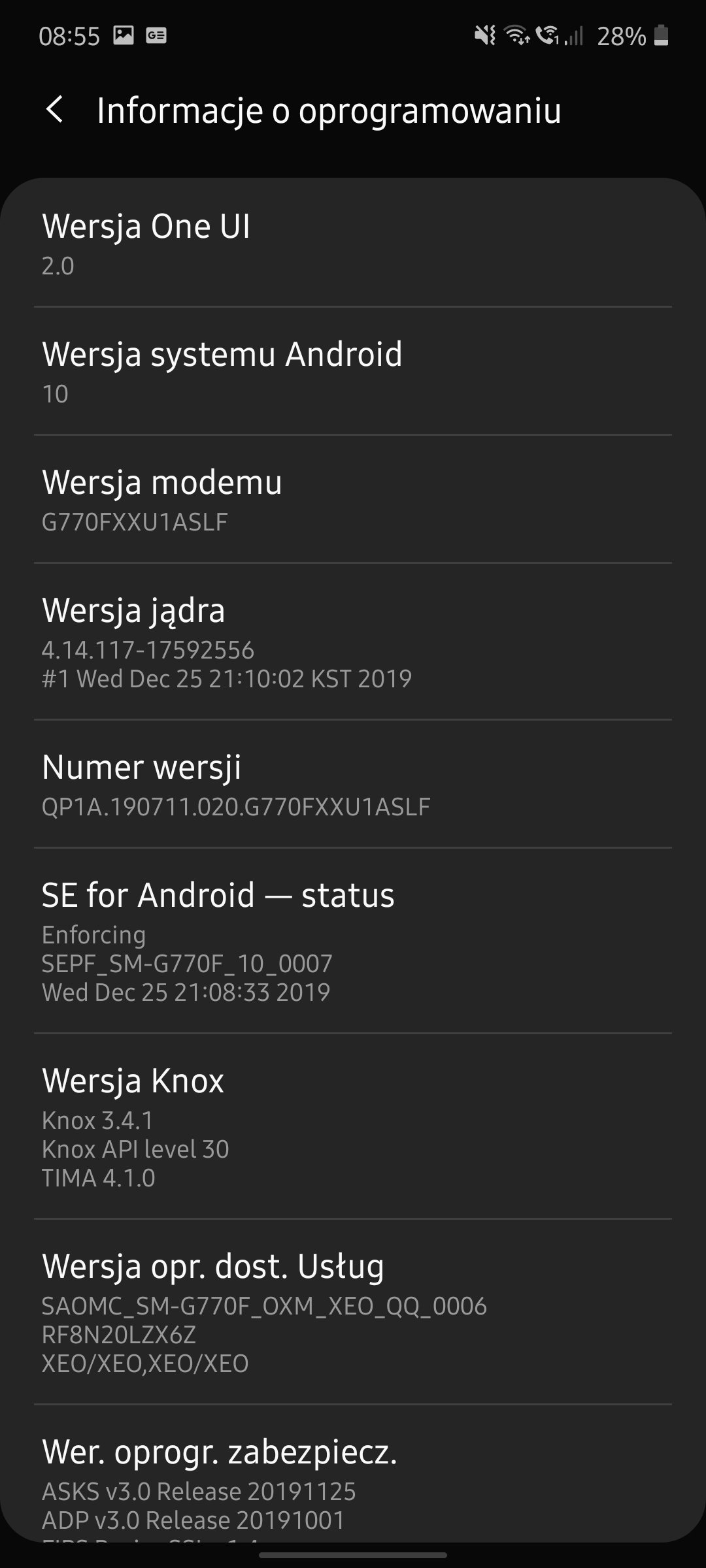Tap the Wersja jądra row

pos(353,642)
